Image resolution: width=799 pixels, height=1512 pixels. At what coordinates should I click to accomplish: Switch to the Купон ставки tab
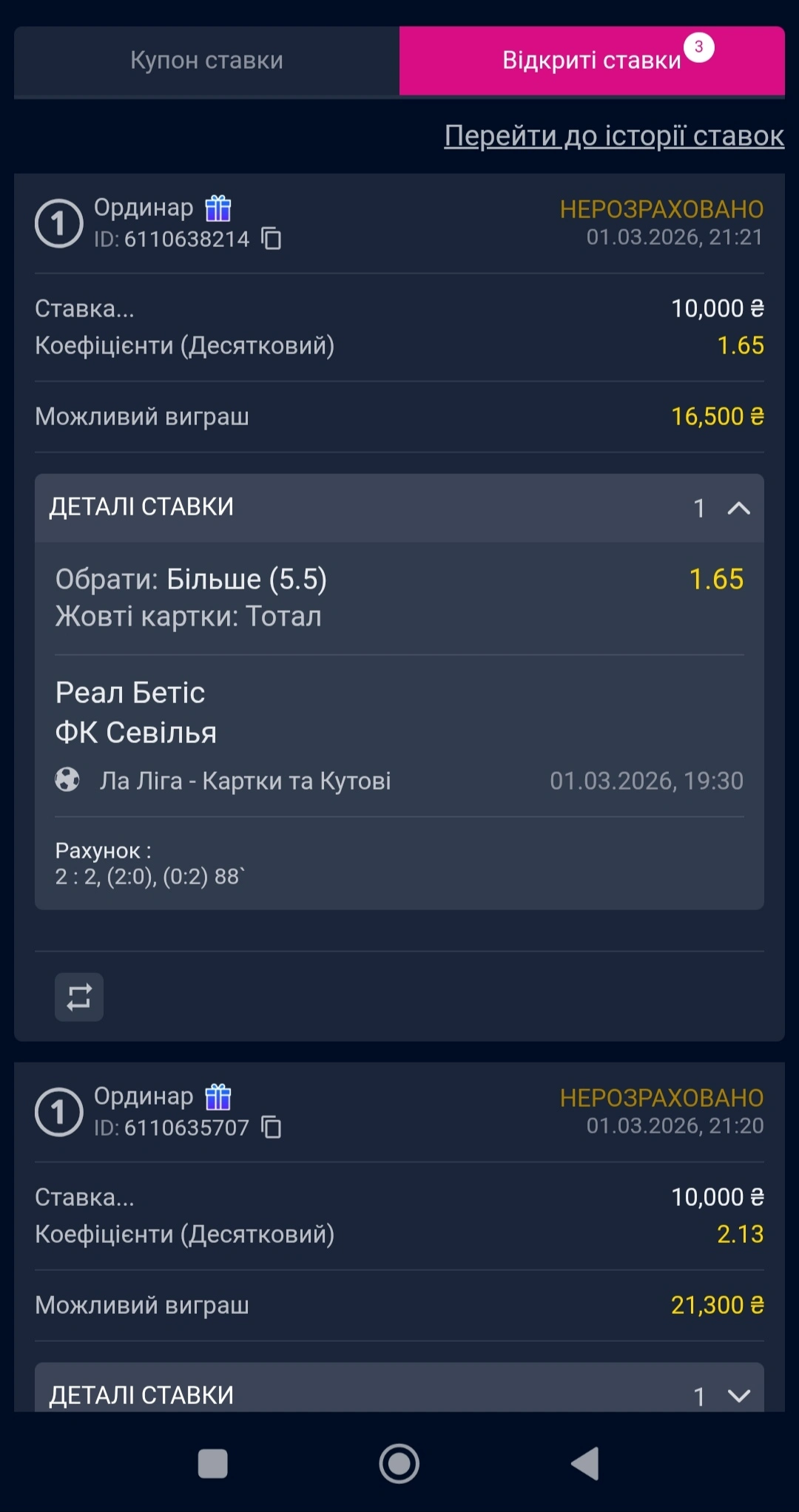(206, 61)
